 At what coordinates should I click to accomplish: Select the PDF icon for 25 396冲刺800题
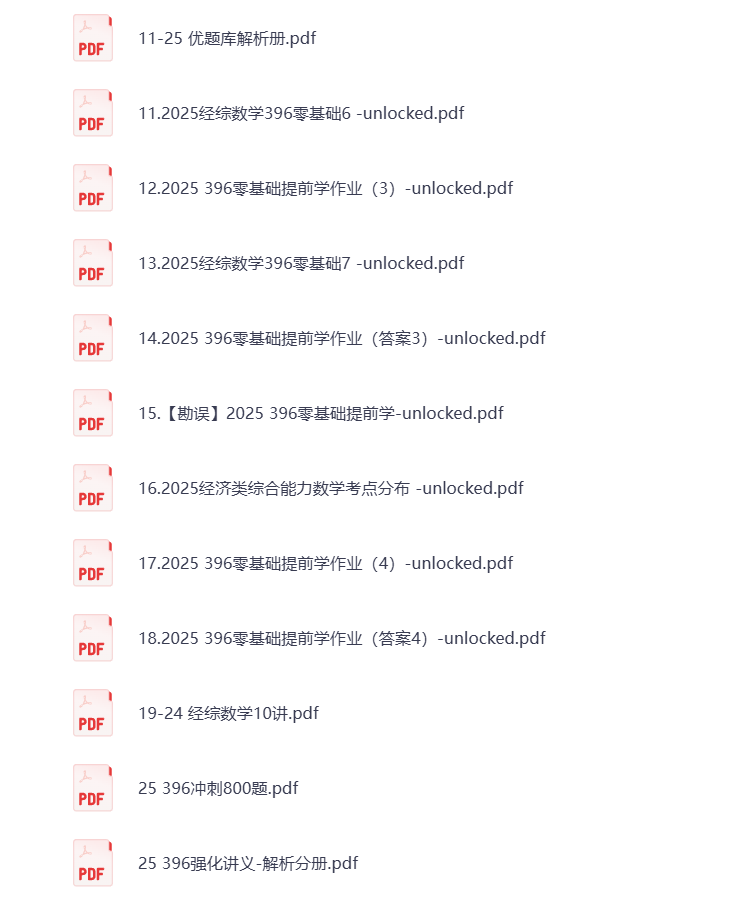[x=92, y=788]
